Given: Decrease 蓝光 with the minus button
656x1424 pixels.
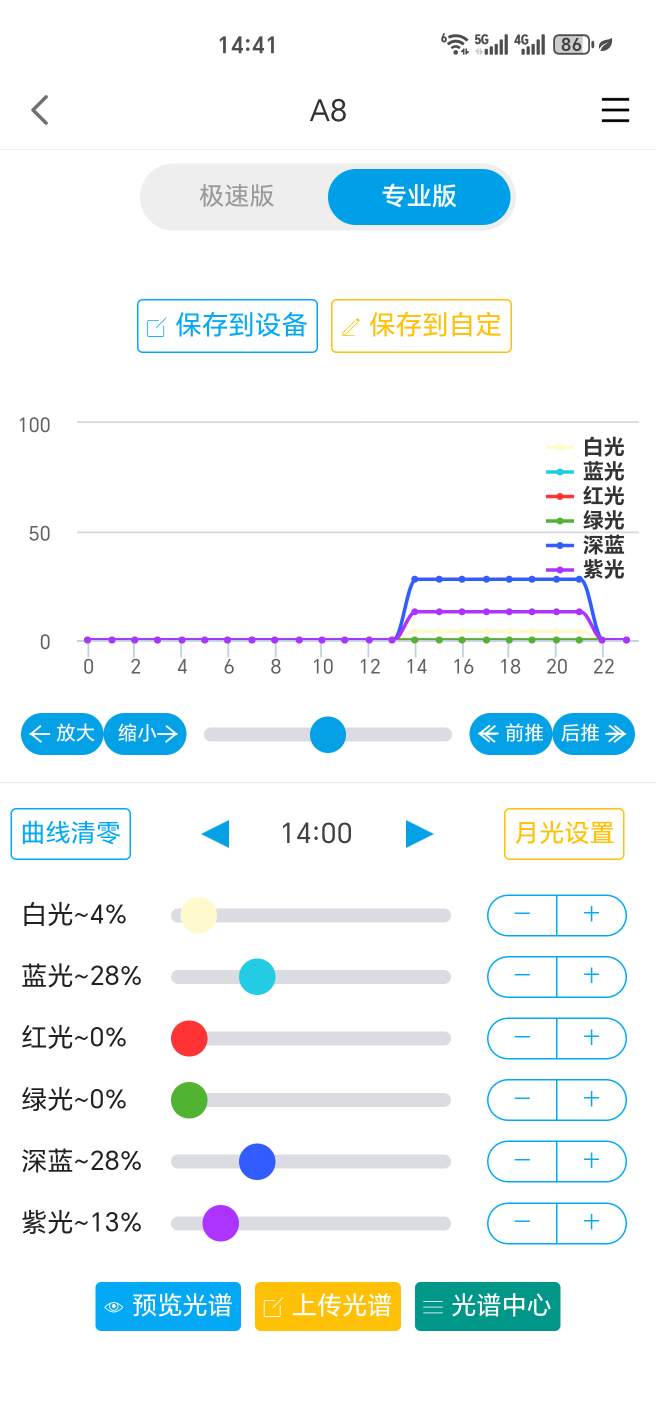Looking at the screenshot, I should click(522, 977).
